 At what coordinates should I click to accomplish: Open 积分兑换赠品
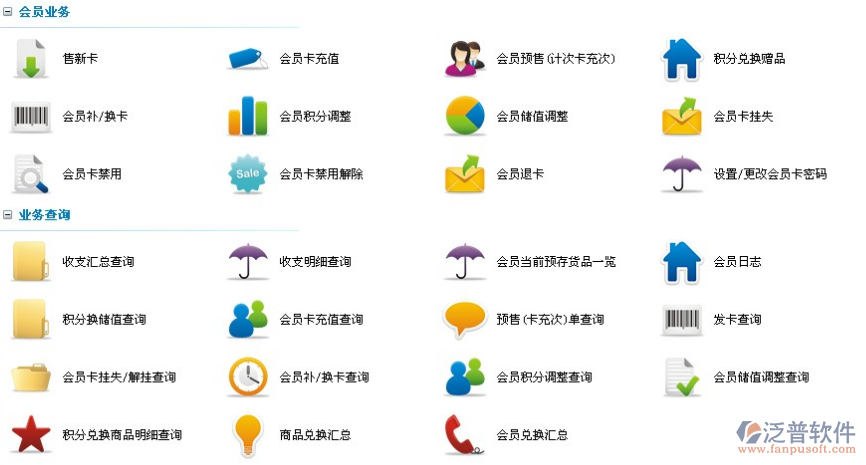(749, 59)
